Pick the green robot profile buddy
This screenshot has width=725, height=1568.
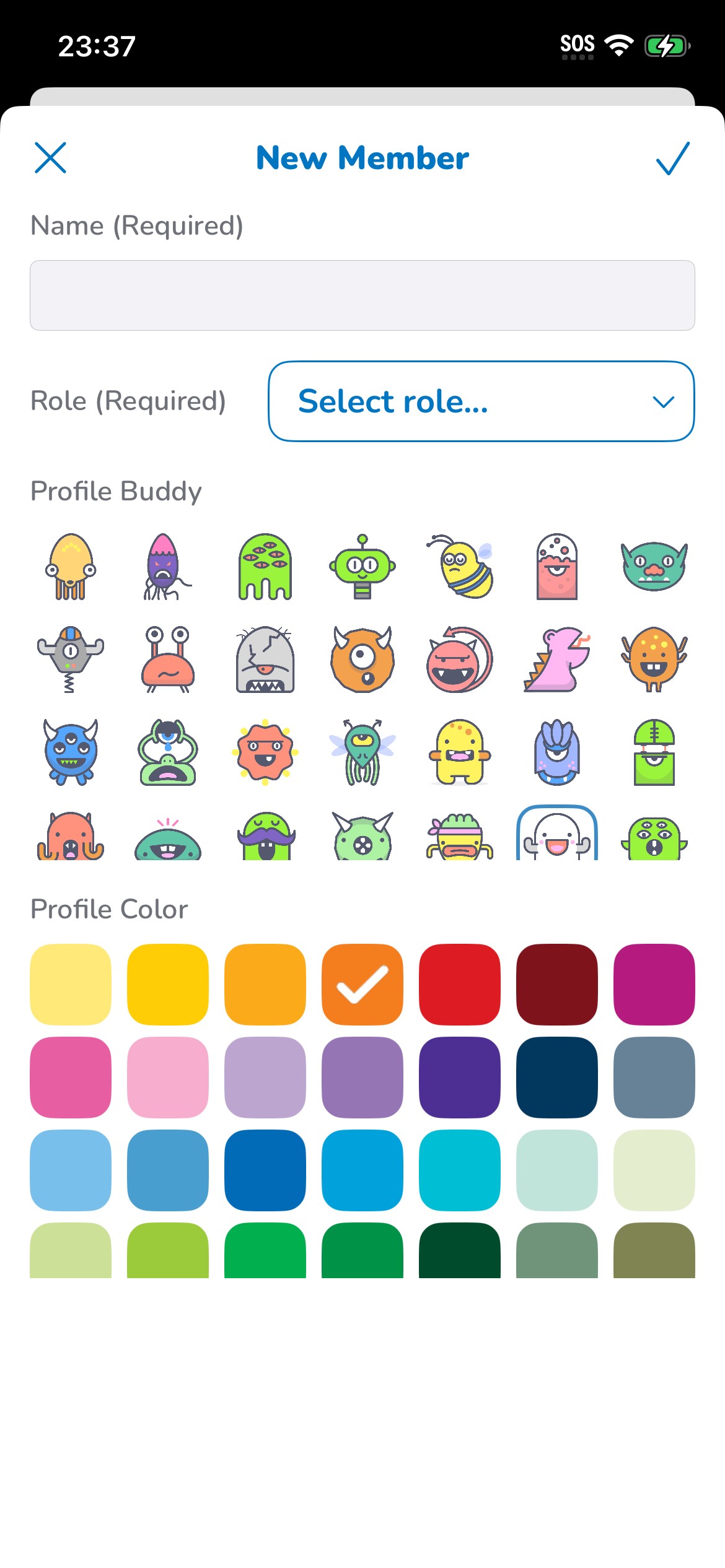[x=362, y=567]
